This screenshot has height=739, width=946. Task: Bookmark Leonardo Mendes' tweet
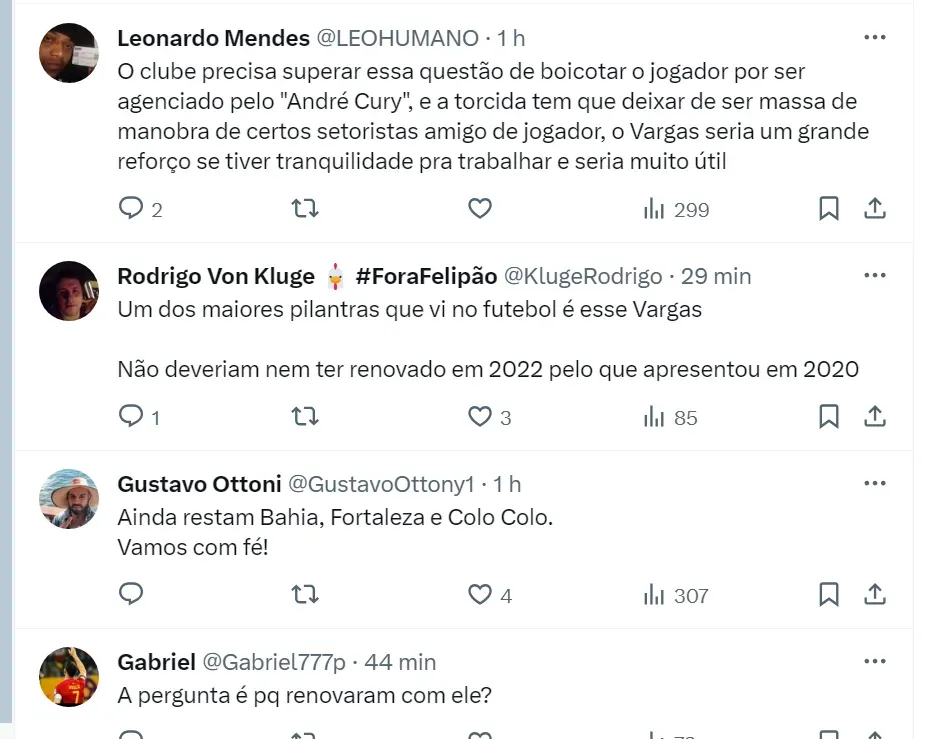click(829, 208)
